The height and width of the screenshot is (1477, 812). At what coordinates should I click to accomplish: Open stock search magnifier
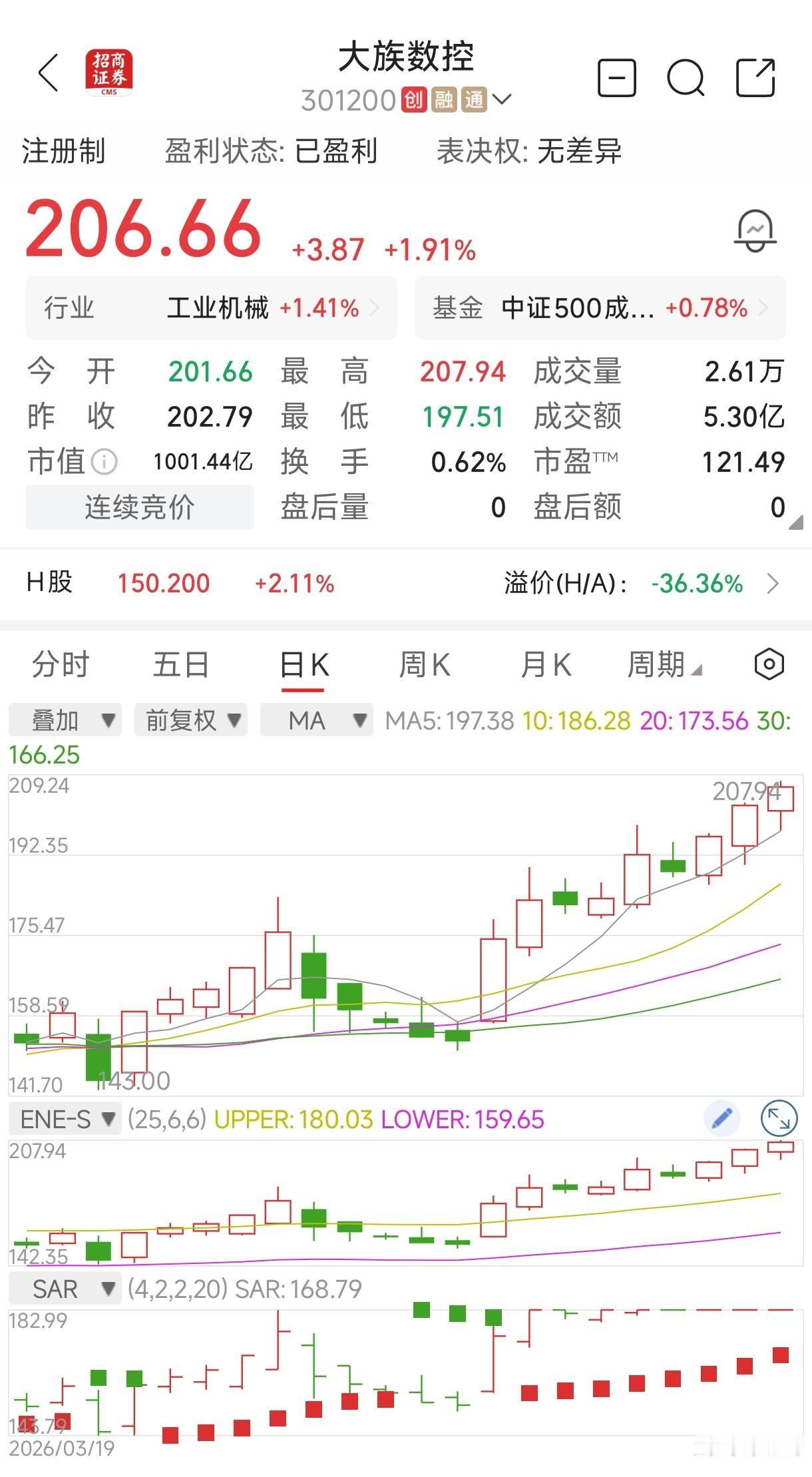coord(686,78)
